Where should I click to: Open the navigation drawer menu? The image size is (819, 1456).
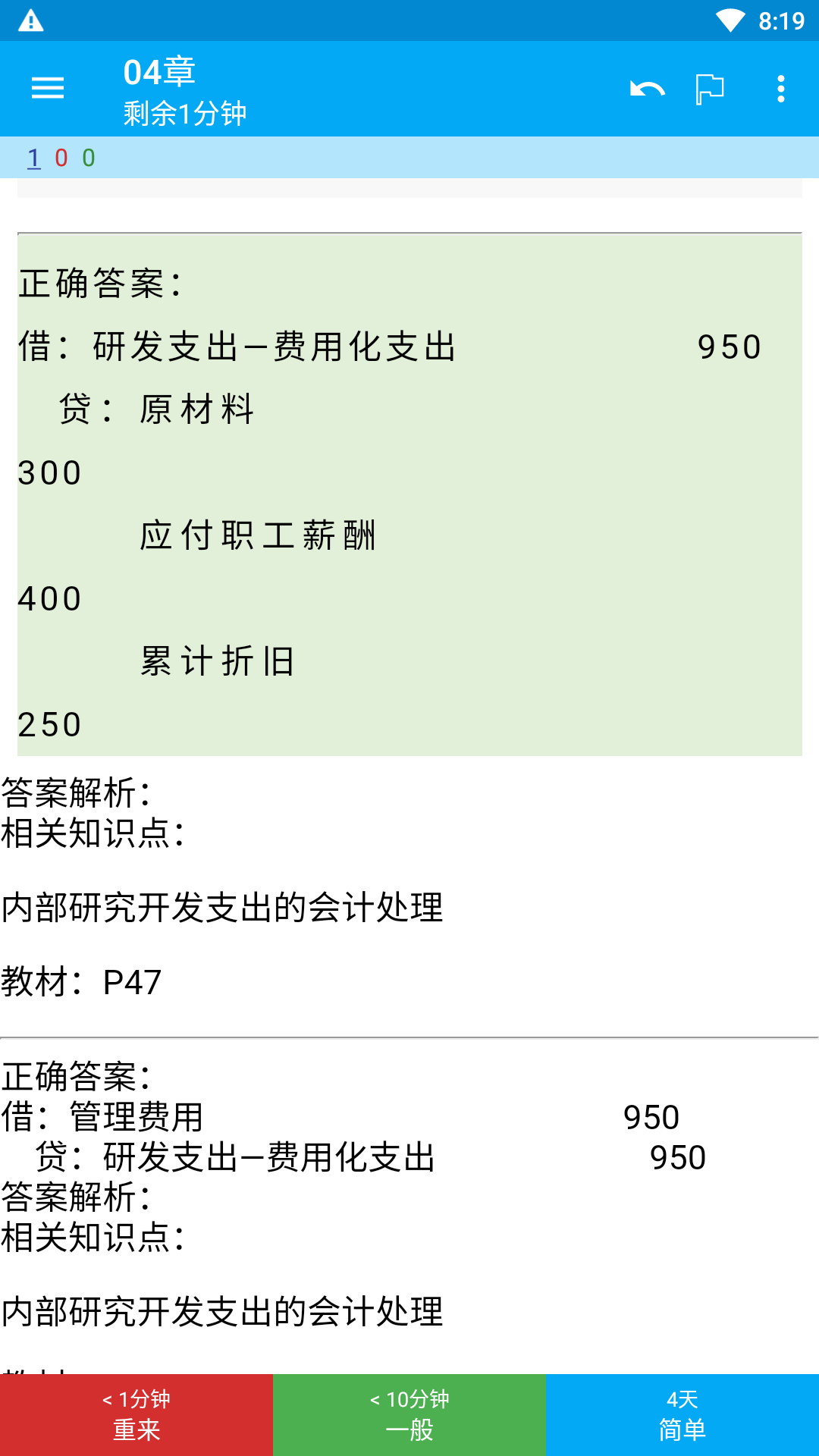[x=48, y=89]
